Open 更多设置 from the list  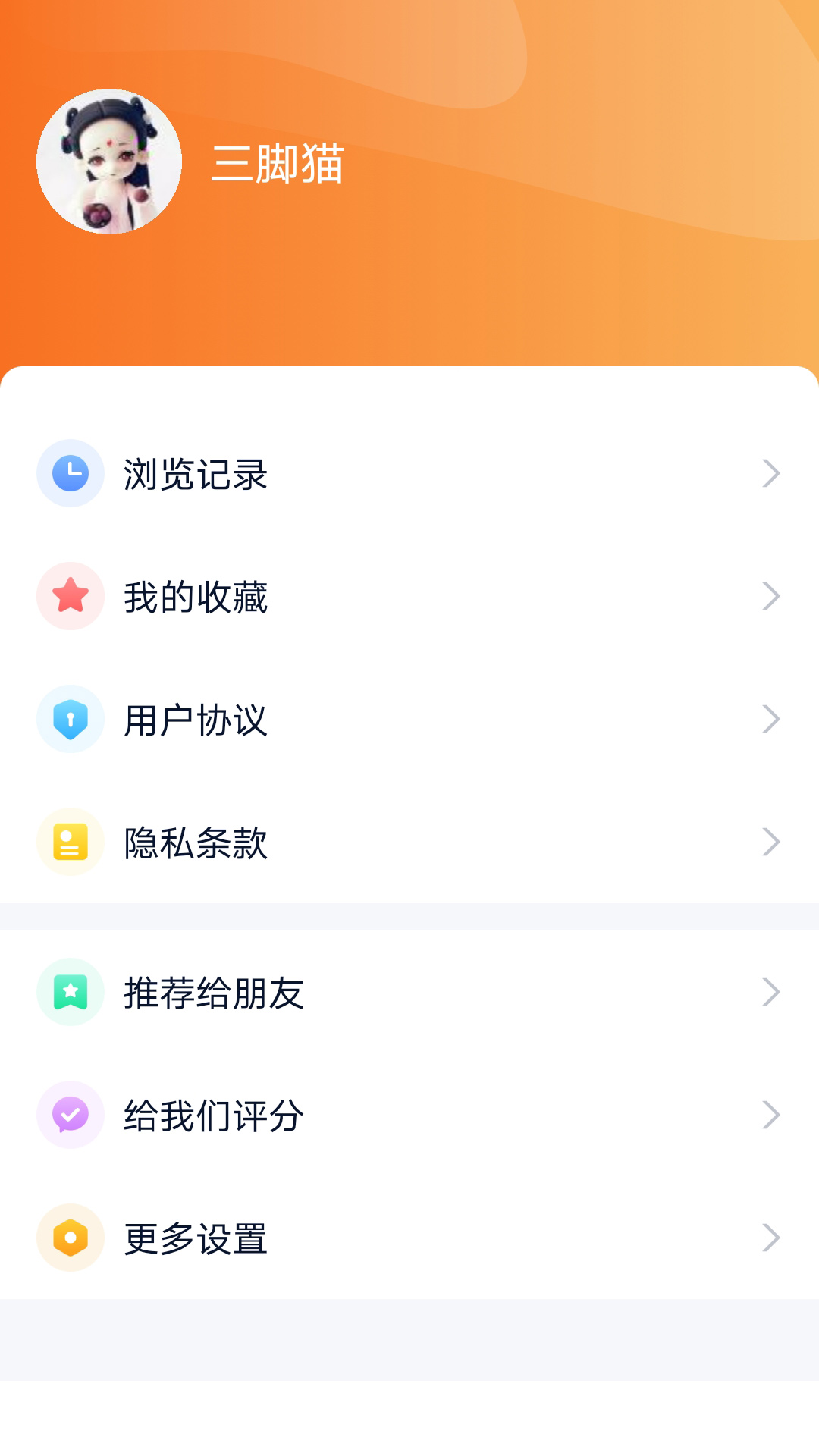point(196,1237)
